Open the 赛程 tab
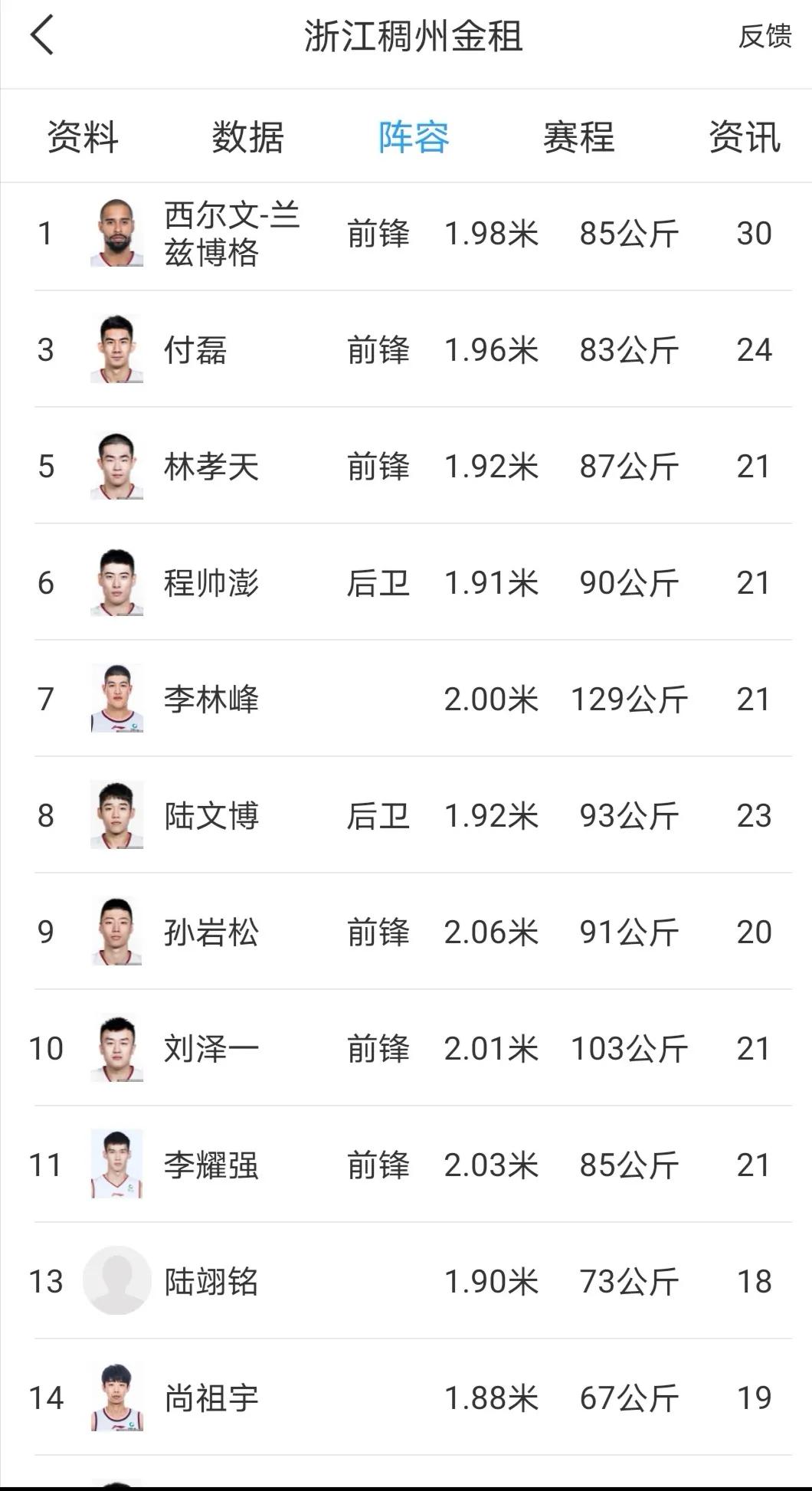 click(578, 135)
